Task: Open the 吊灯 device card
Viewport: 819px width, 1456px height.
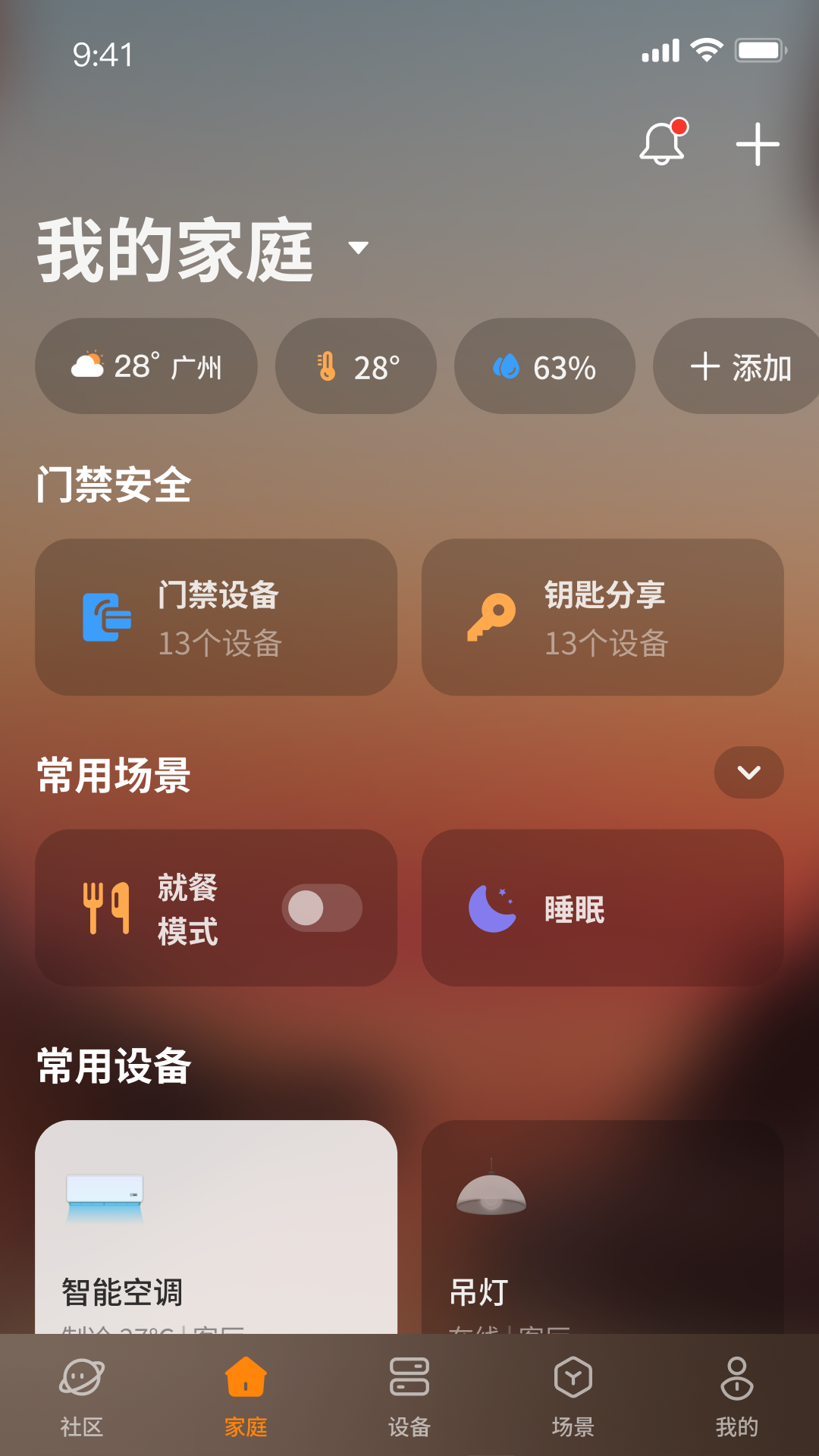Action: (x=603, y=1227)
